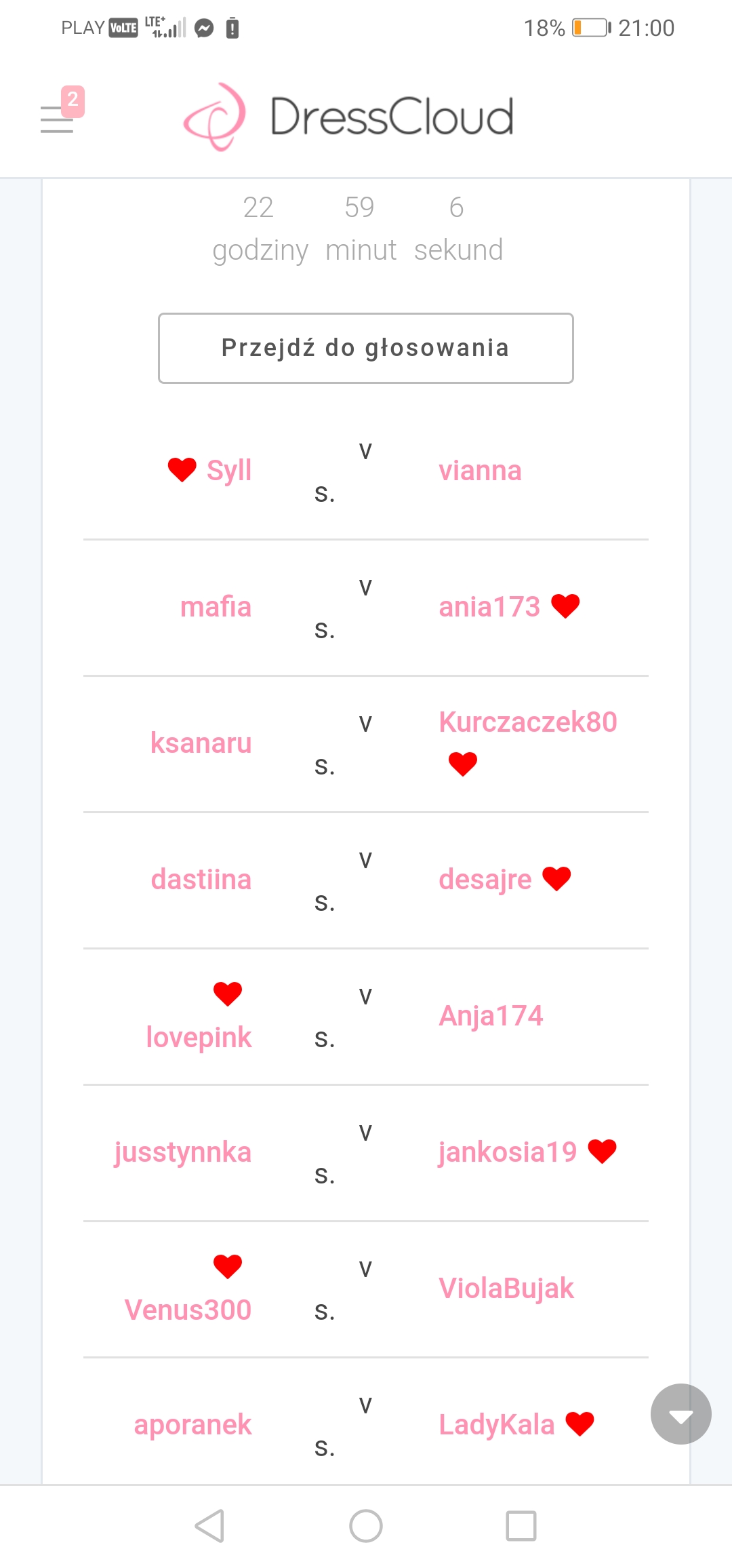This screenshot has height=1568, width=732.
Task: Open the desajre link
Action: pyautogui.click(x=485, y=880)
